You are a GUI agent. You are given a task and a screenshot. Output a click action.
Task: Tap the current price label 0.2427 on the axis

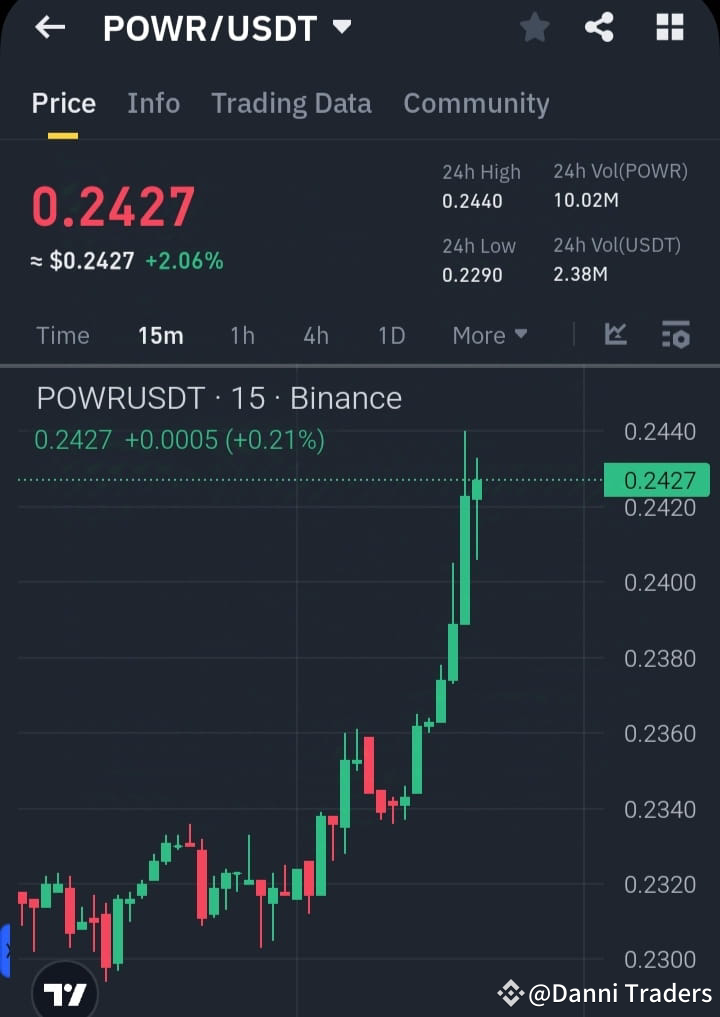point(660,480)
